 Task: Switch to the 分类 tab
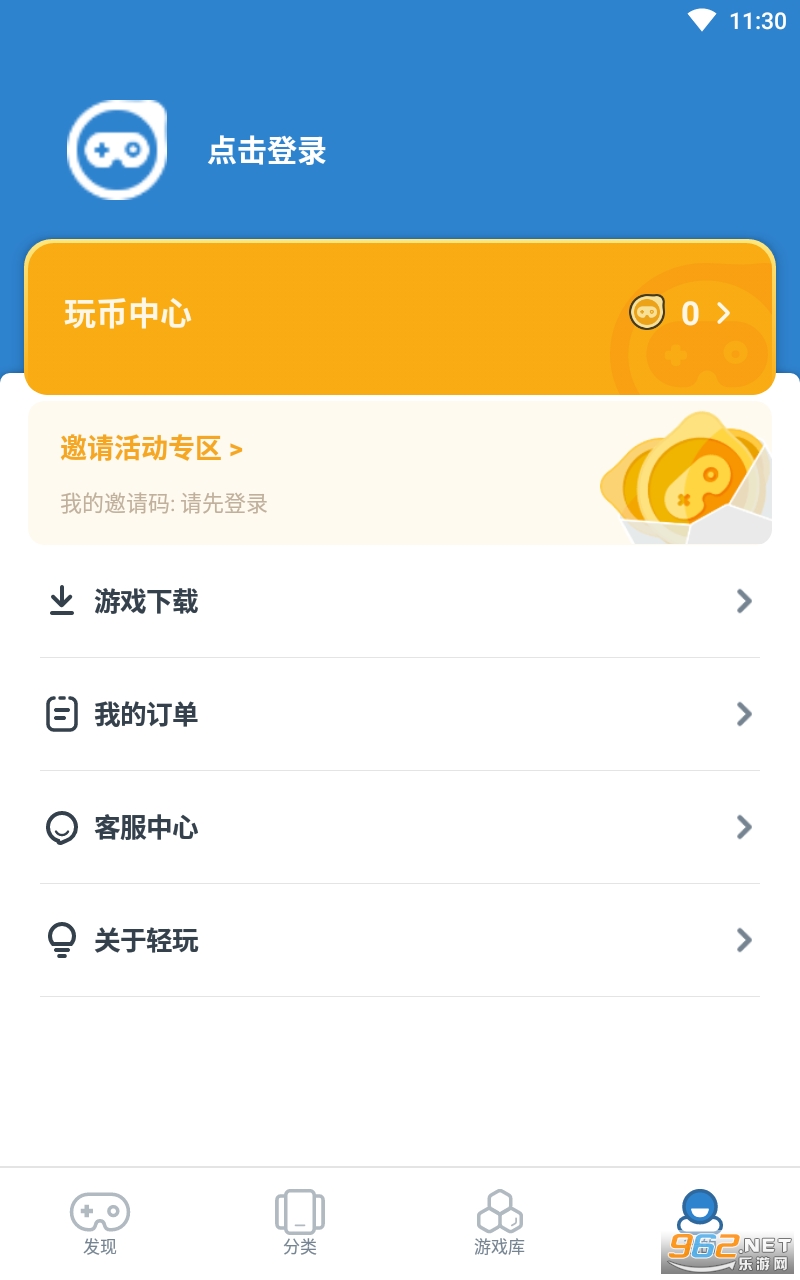point(300,1222)
